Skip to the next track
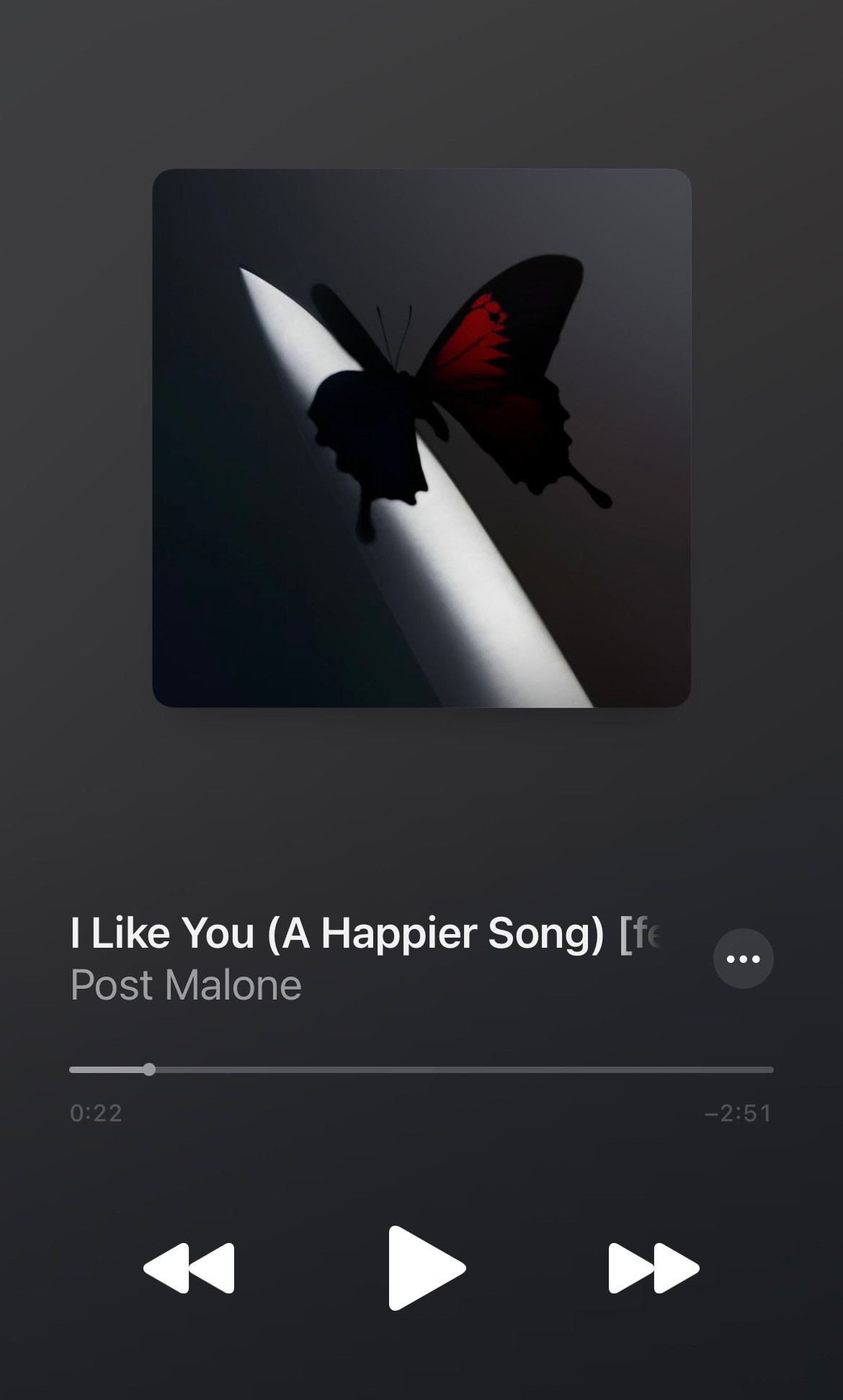This screenshot has width=843, height=1400. 653,1267
